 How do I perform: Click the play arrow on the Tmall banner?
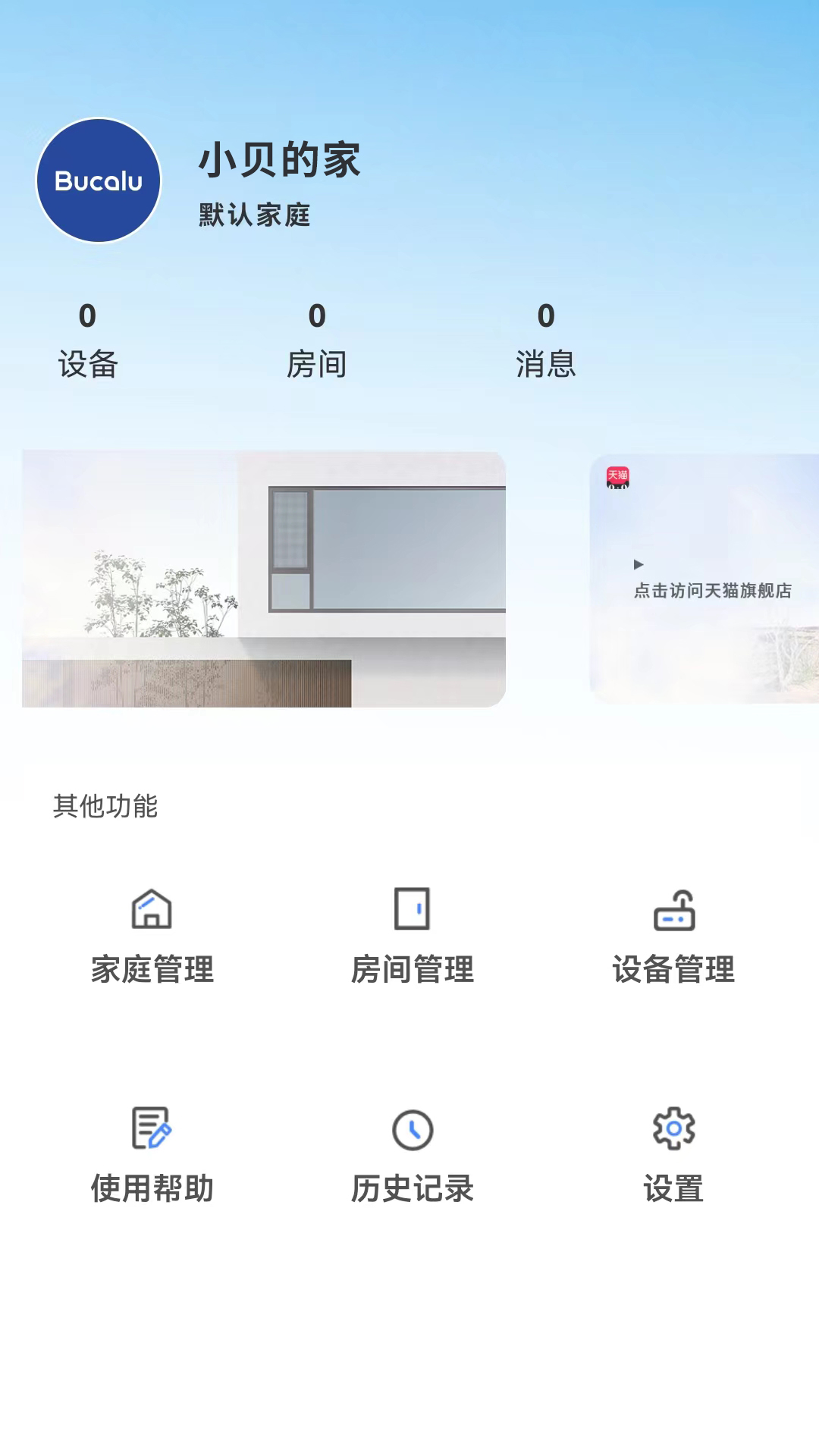pos(637,564)
